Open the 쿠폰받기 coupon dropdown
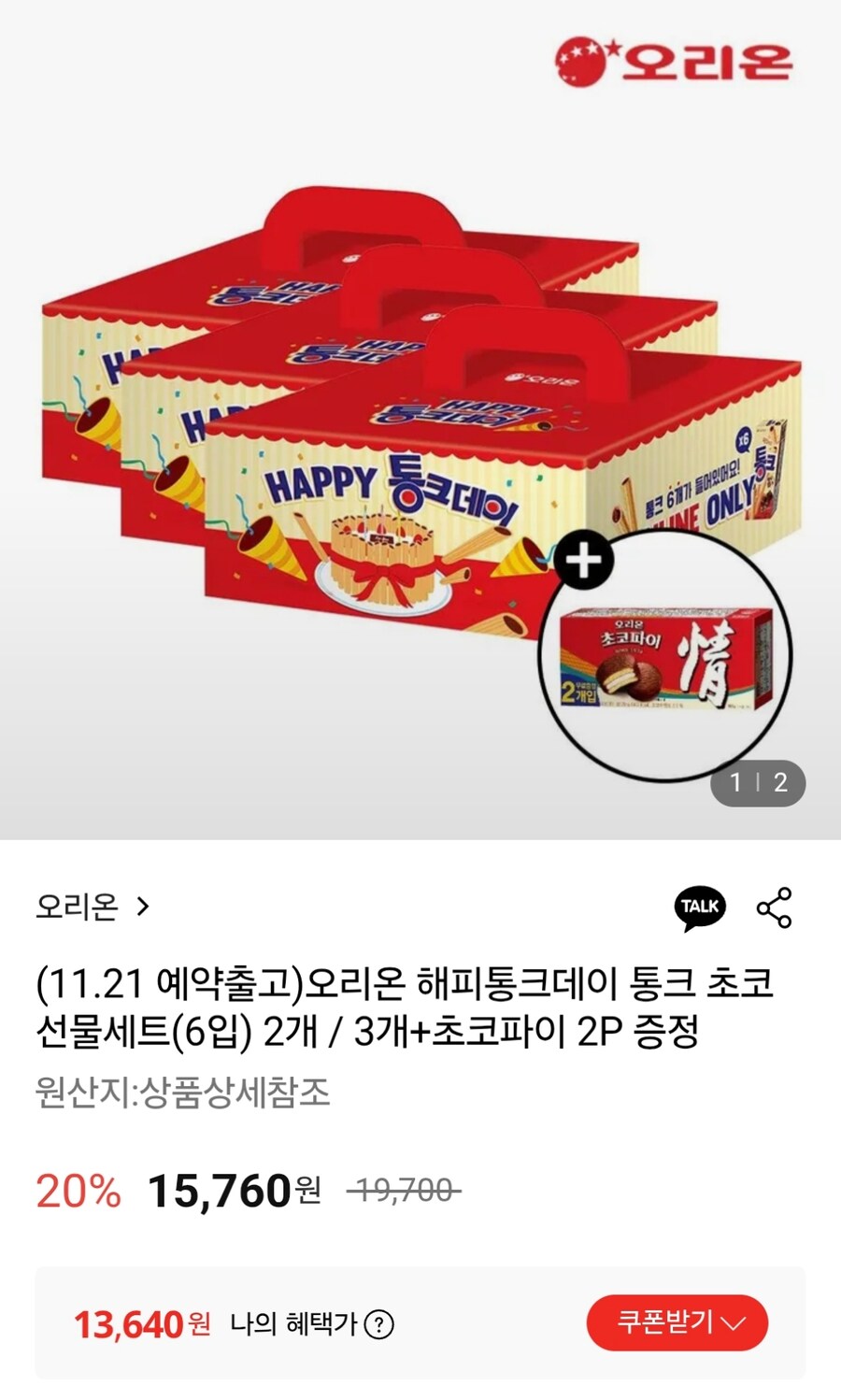The width and height of the screenshot is (841, 1400). tap(675, 1321)
